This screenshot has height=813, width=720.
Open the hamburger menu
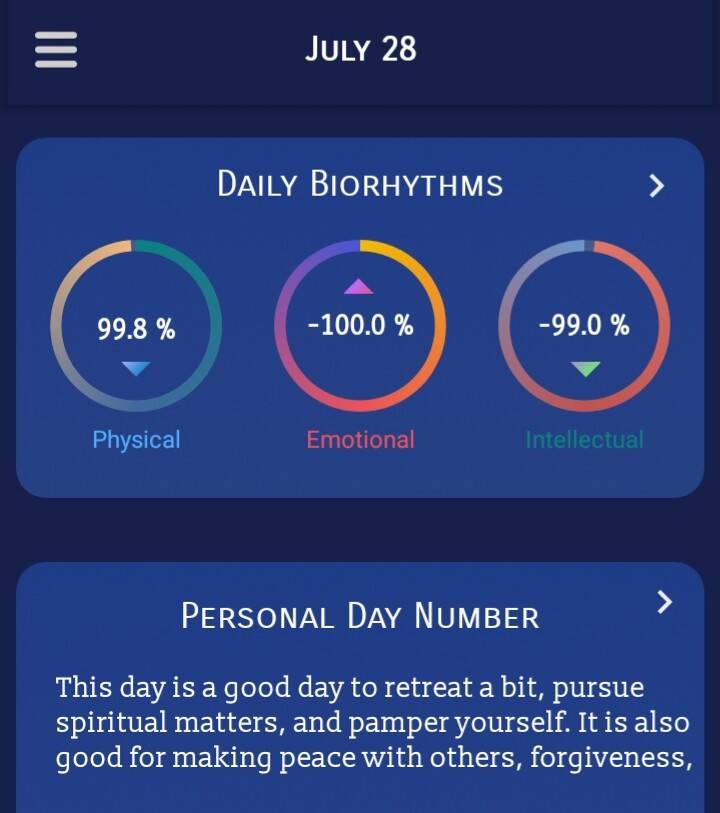[x=56, y=50]
